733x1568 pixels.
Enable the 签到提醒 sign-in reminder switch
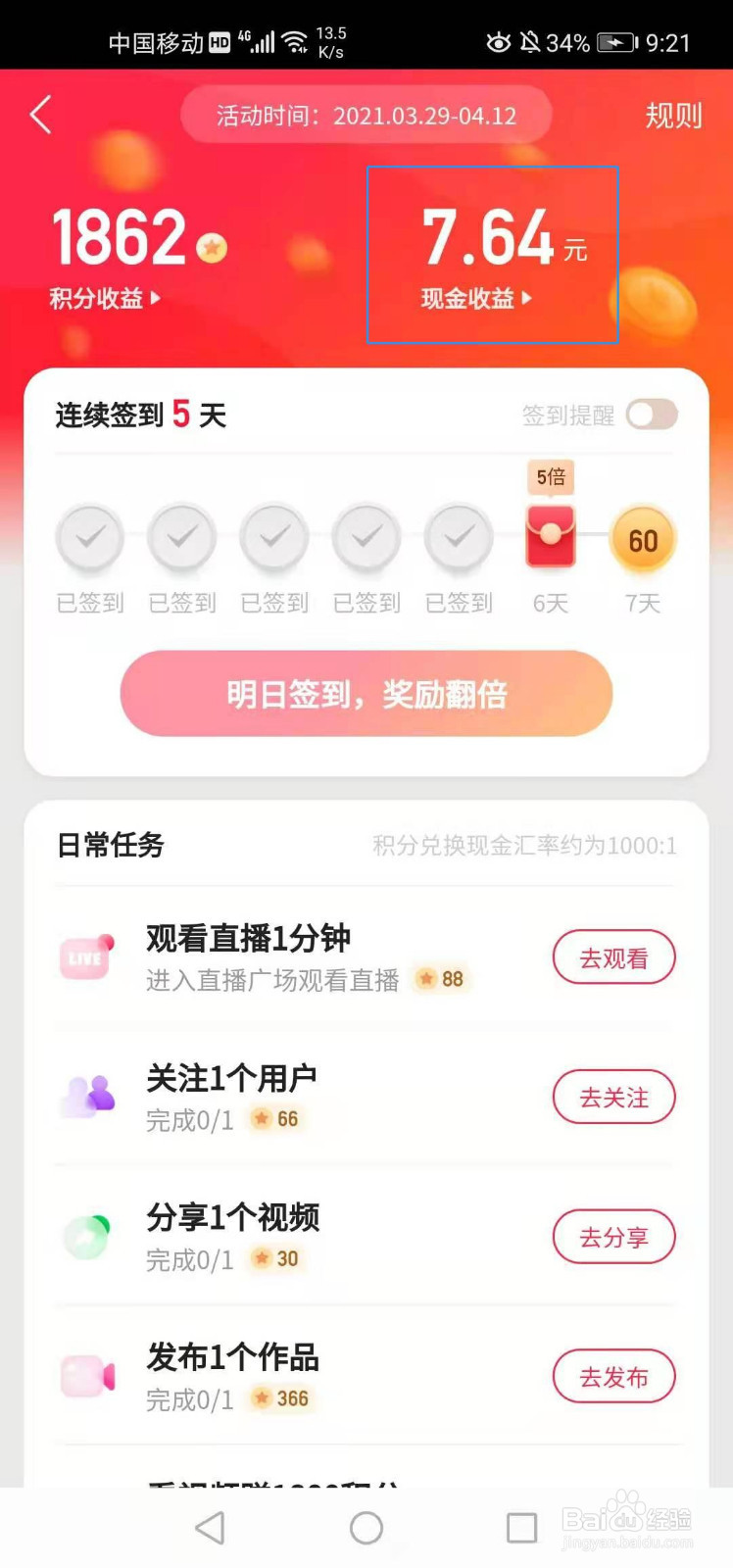(x=655, y=416)
